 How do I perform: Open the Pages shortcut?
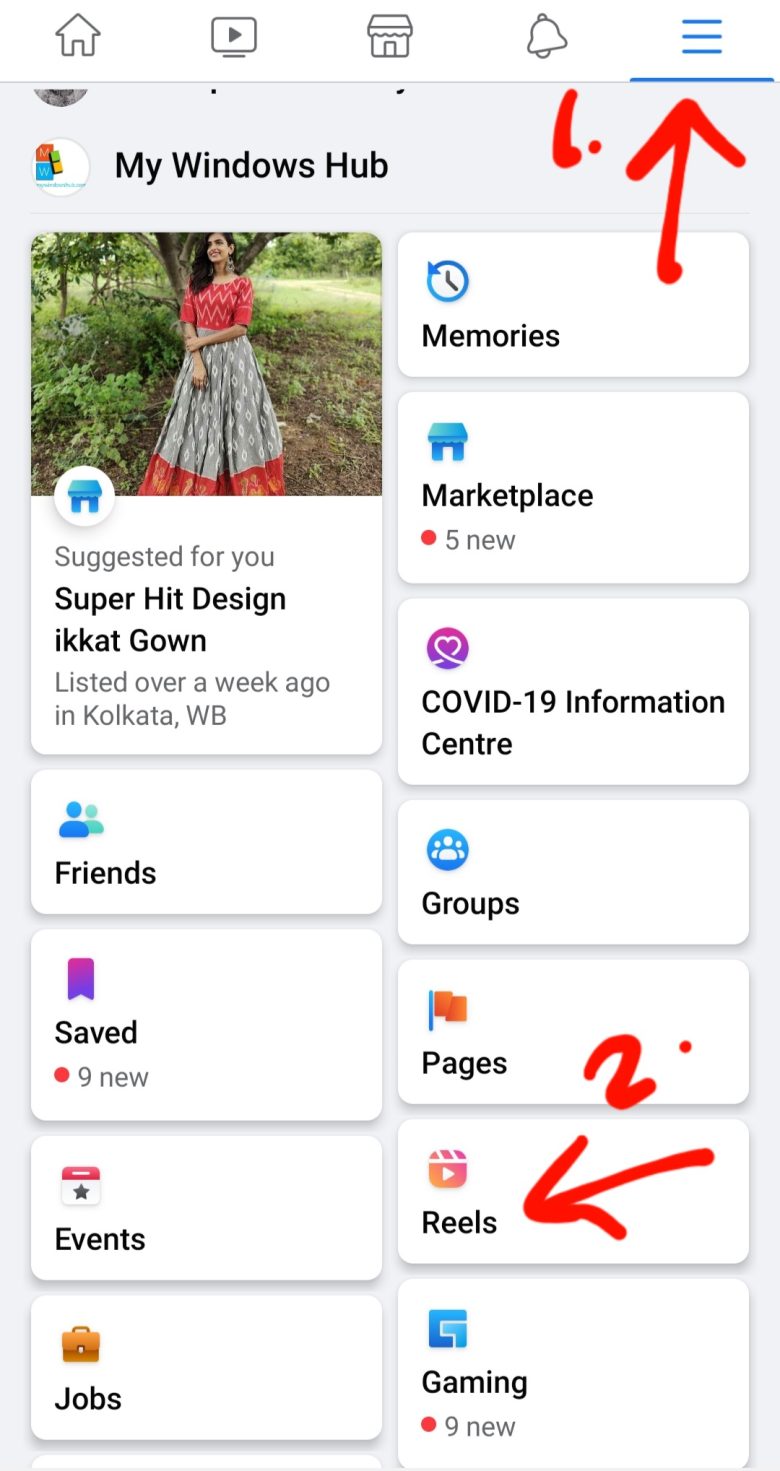coord(573,1031)
